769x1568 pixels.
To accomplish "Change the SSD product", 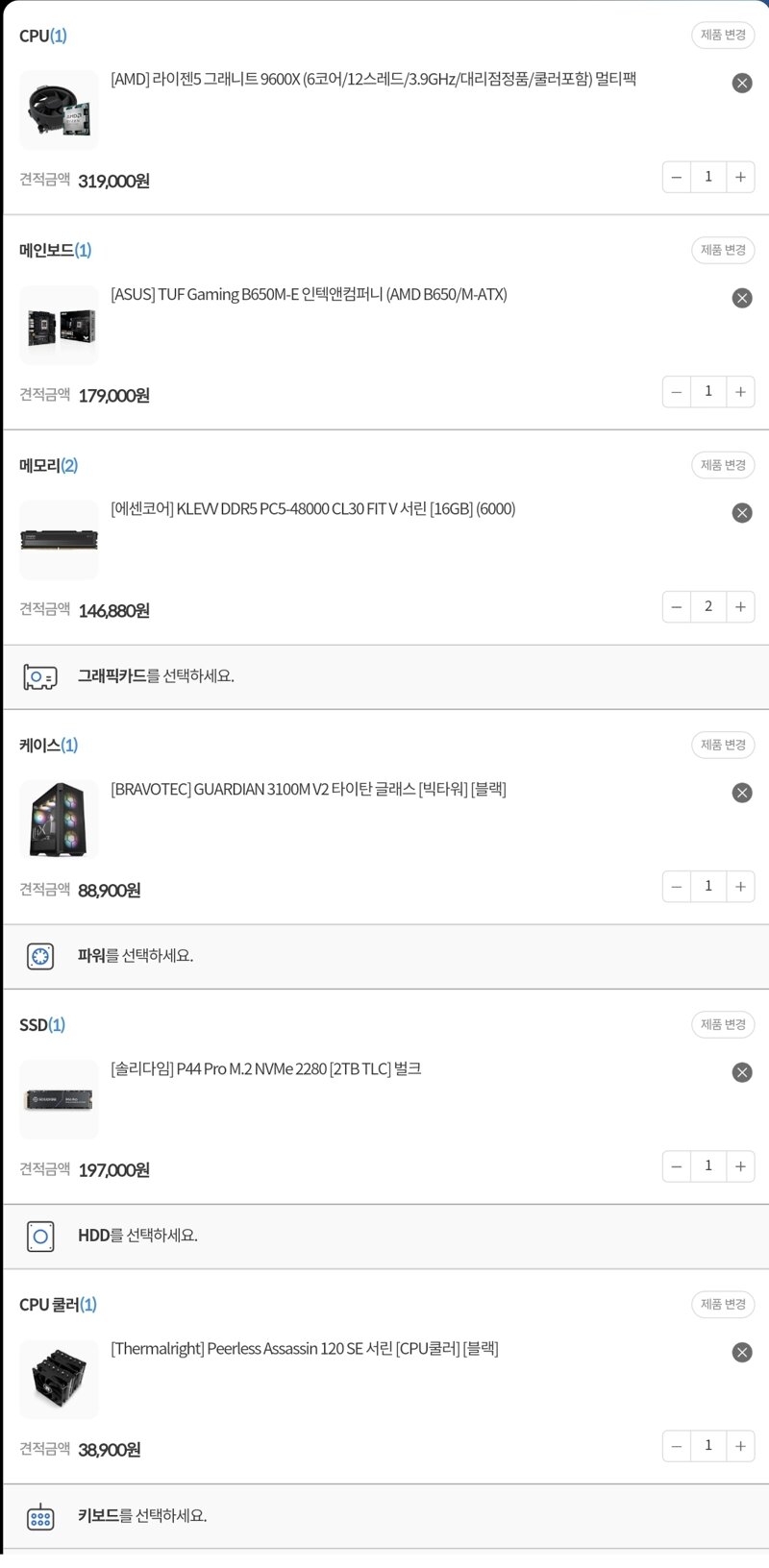I will point(723,1024).
